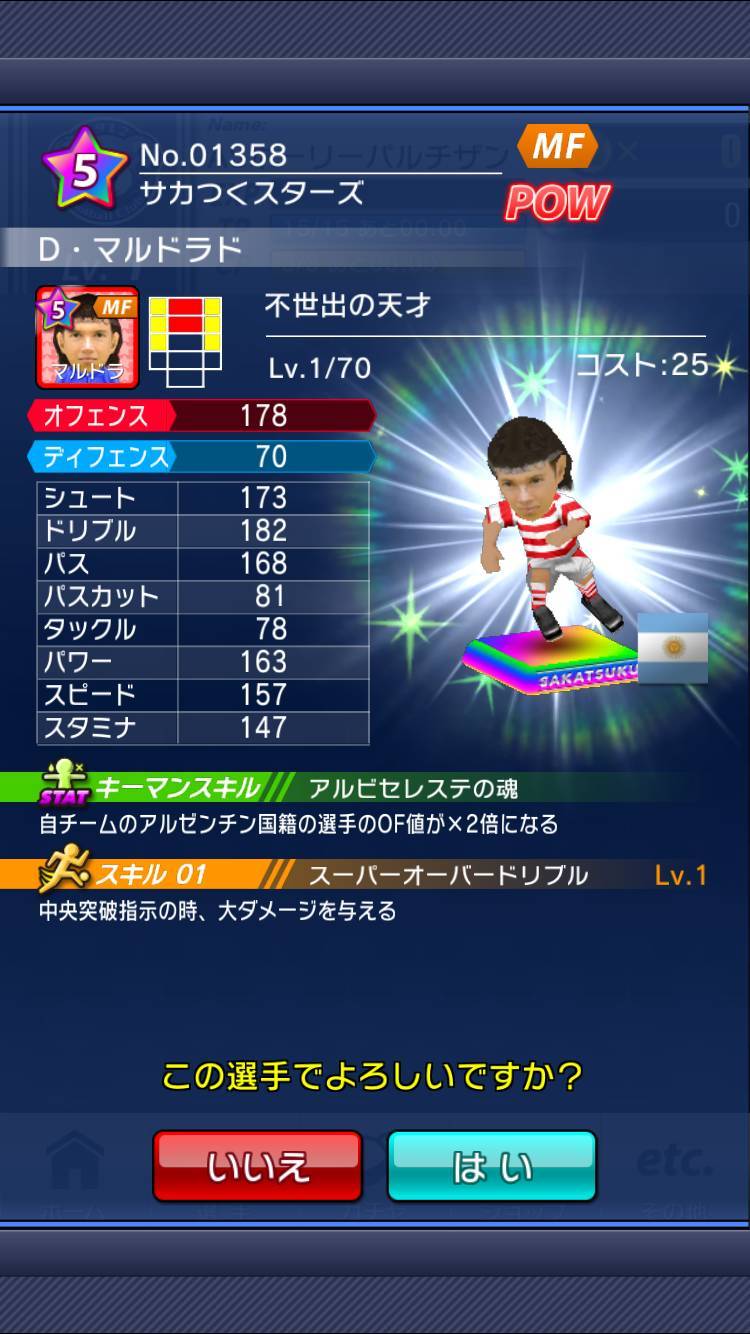Confirm the player with the はい button
This screenshot has height=1334, width=750.
pyautogui.click(x=491, y=1166)
